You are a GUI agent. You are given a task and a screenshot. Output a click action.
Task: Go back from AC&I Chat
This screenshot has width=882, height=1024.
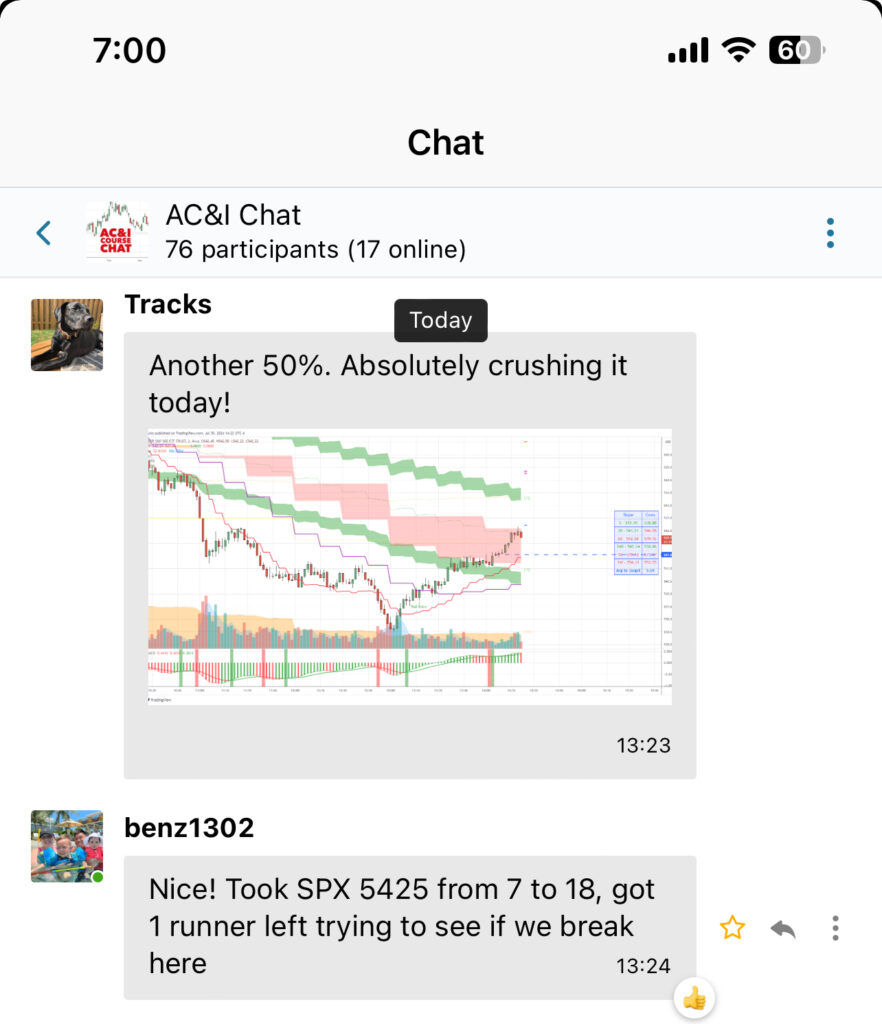point(44,233)
